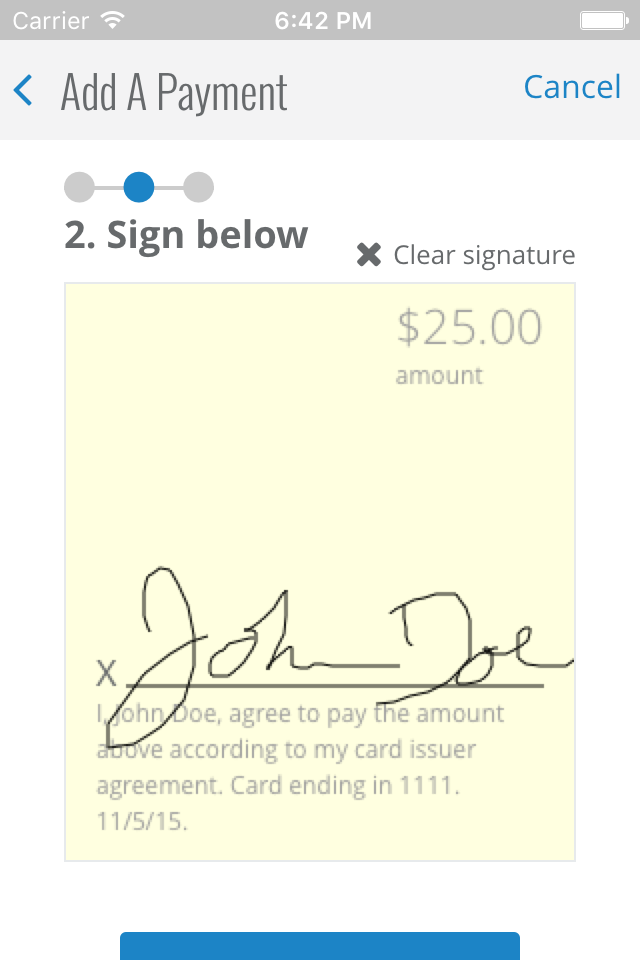Cancel adding the payment

pos(572,87)
